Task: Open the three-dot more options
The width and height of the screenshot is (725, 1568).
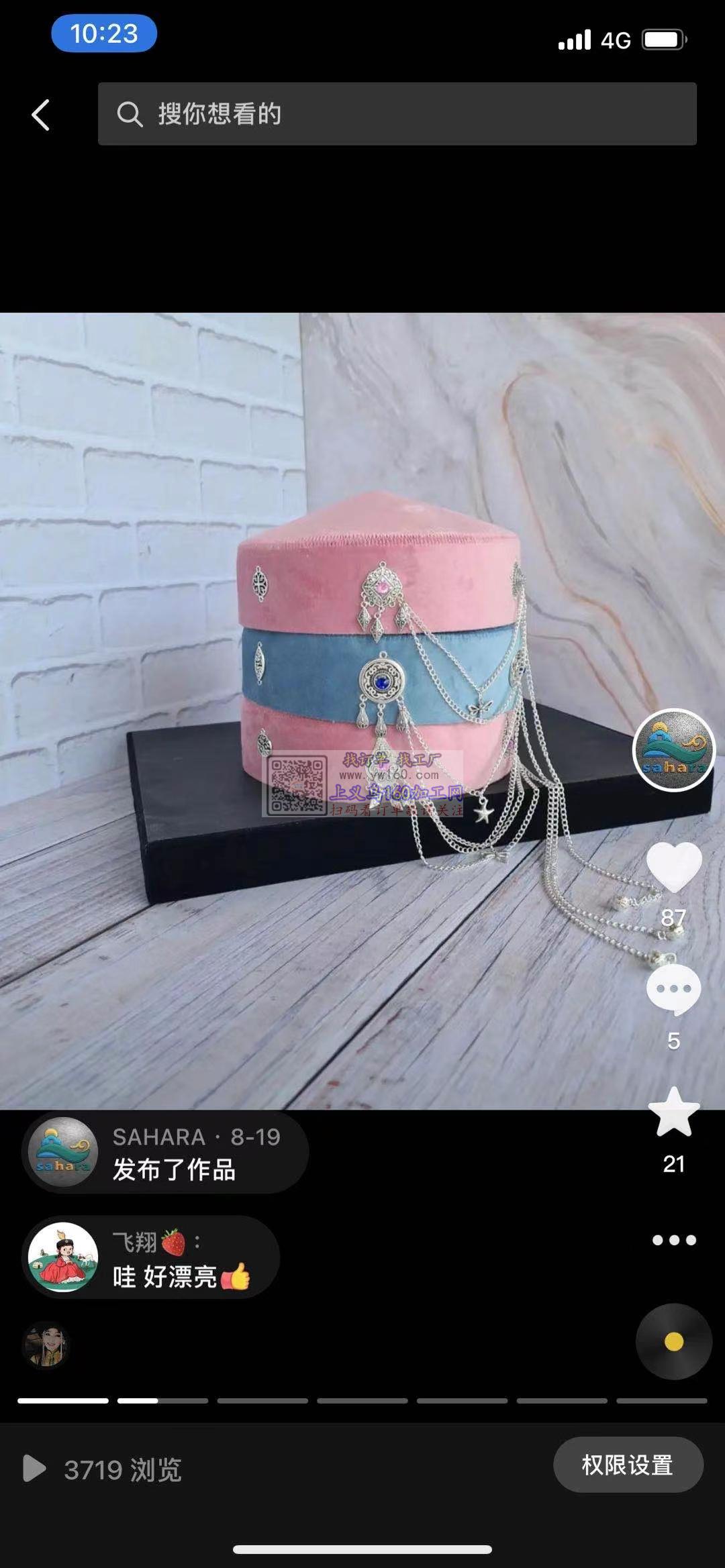Action: coord(673,1241)
